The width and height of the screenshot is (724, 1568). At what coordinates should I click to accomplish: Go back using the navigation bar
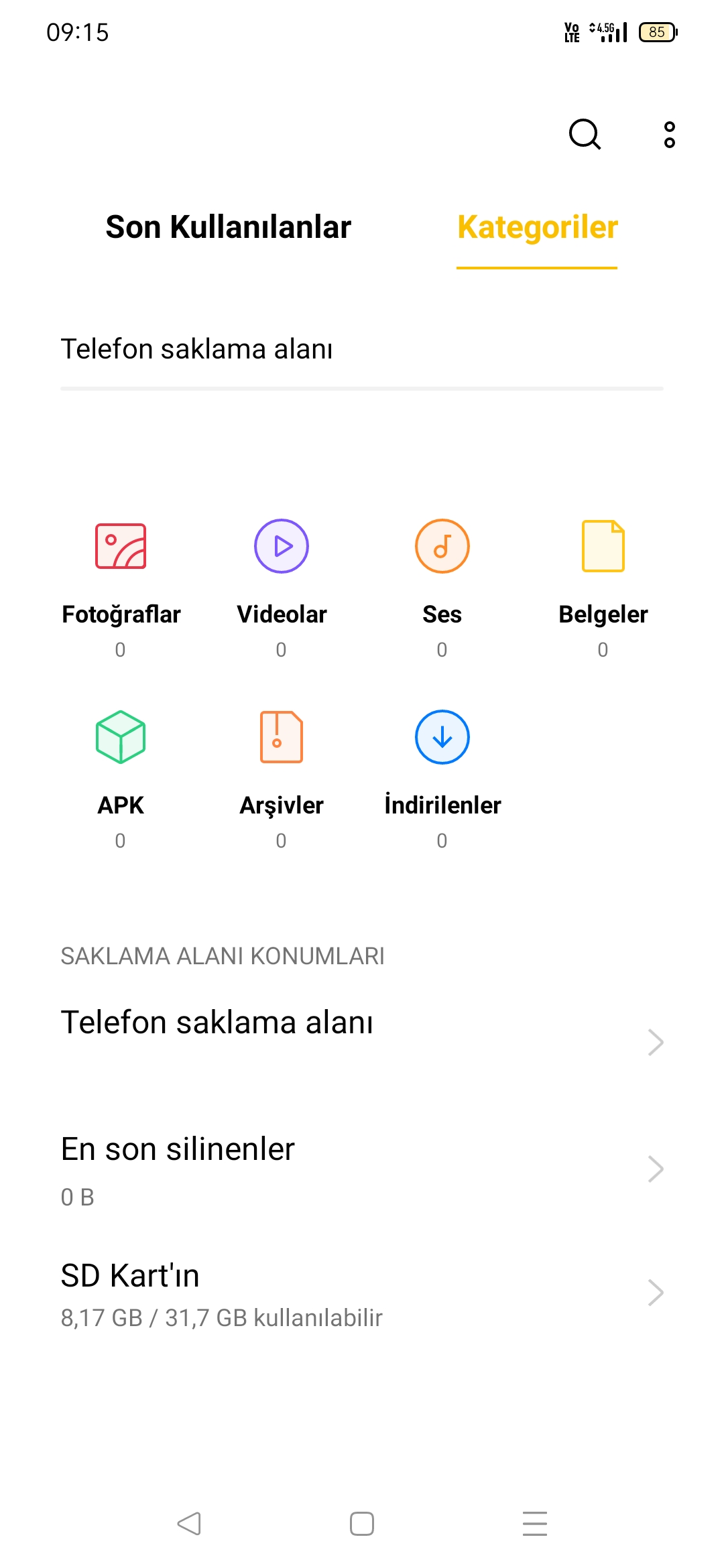pos(189,1524)
